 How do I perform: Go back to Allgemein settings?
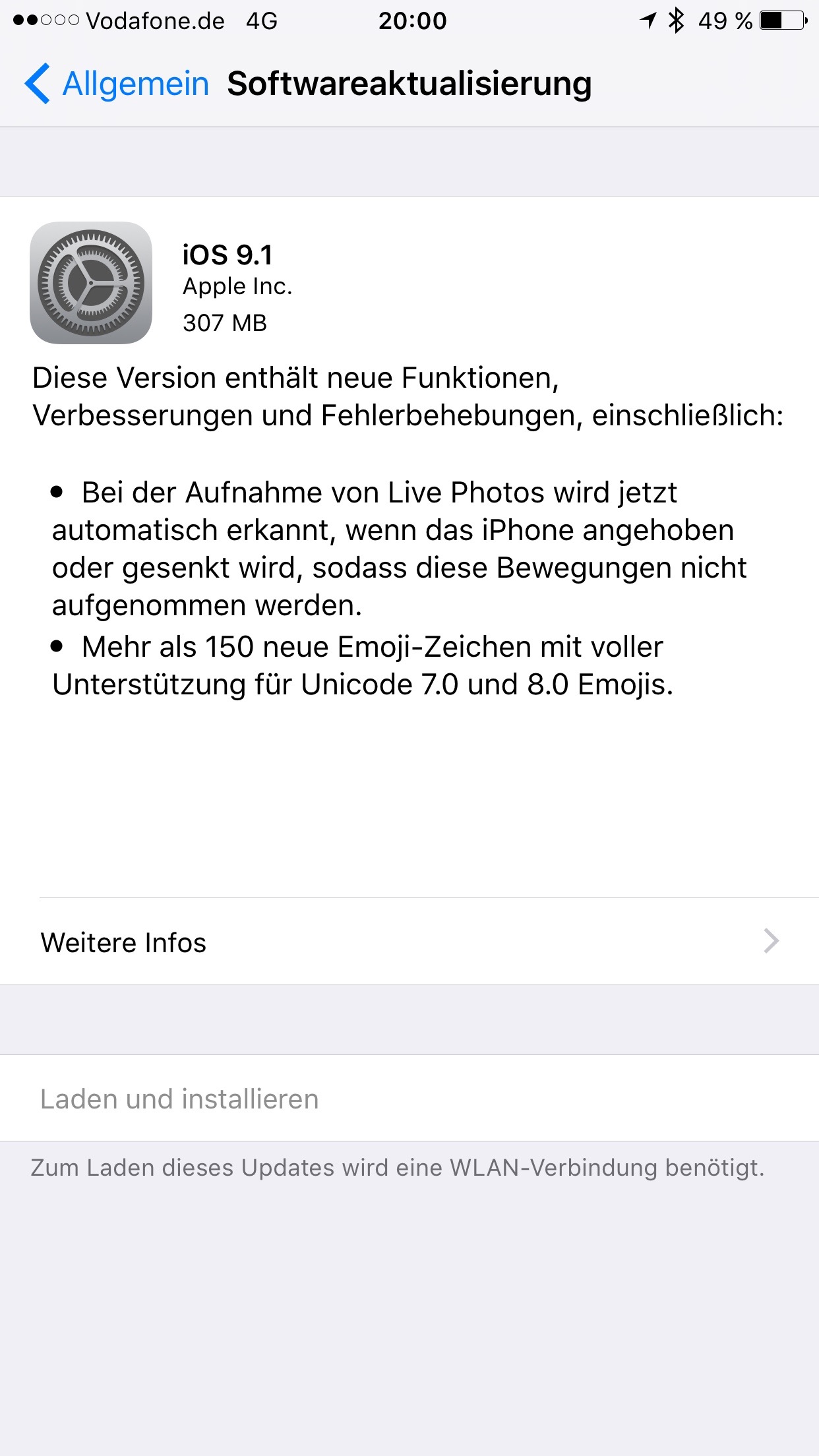[117, 84]
